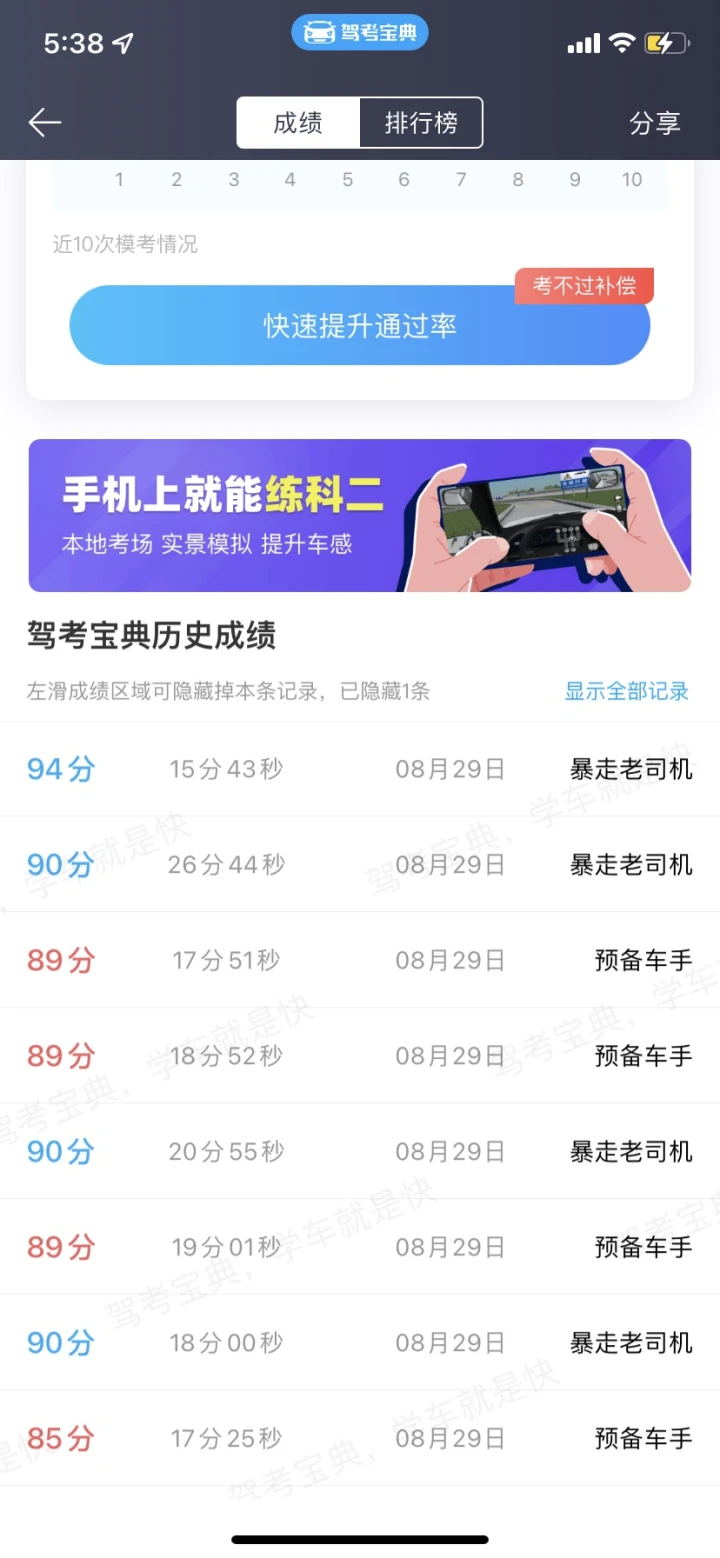Tap 分享 to share results

[655, 123]
